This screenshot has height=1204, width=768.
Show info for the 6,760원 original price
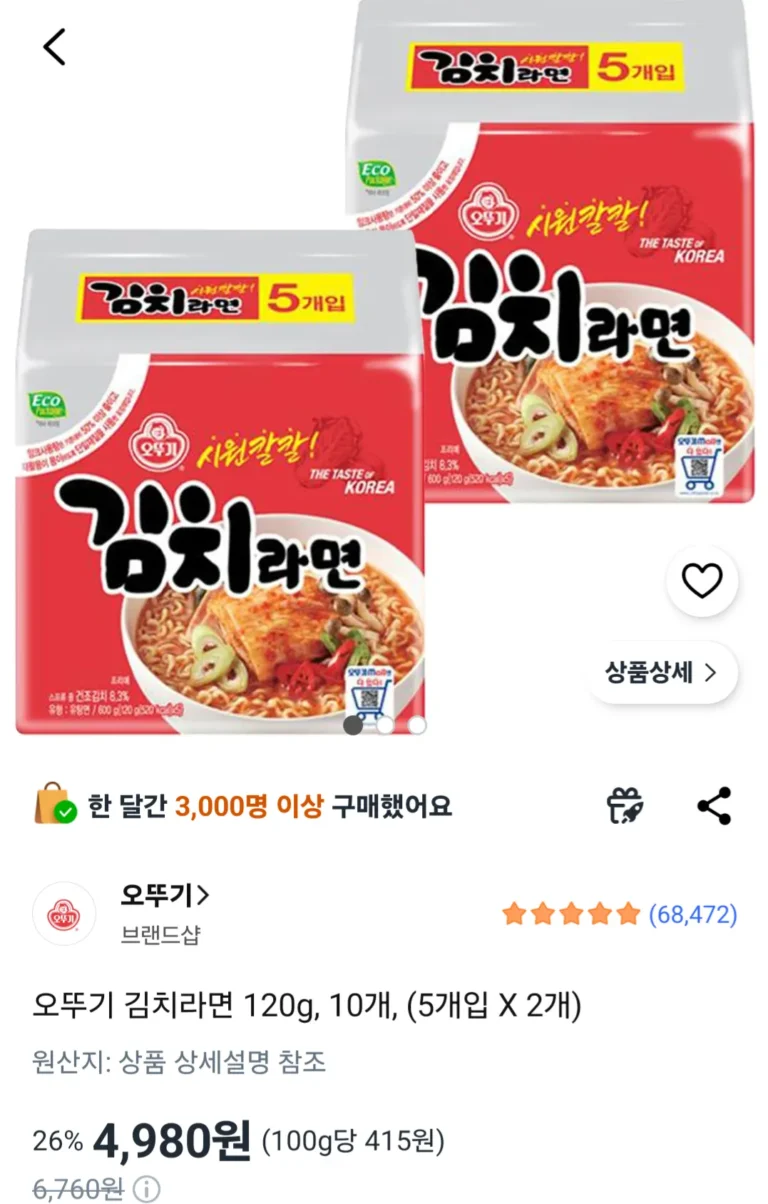point(146,1190)
